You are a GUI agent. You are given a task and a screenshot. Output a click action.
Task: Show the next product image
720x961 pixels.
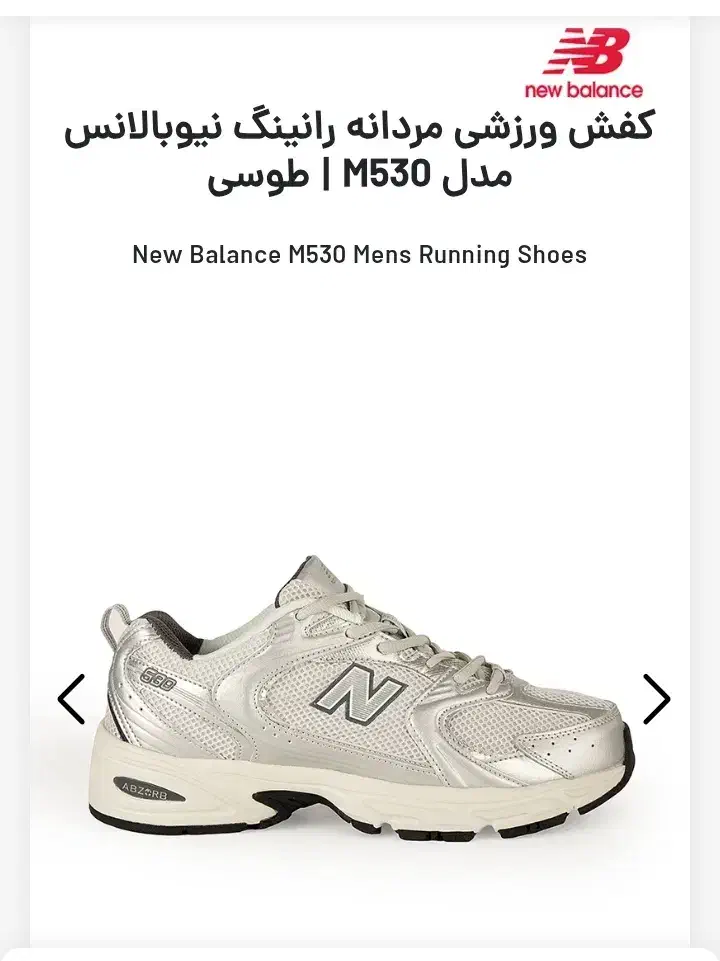coord(655,699)
